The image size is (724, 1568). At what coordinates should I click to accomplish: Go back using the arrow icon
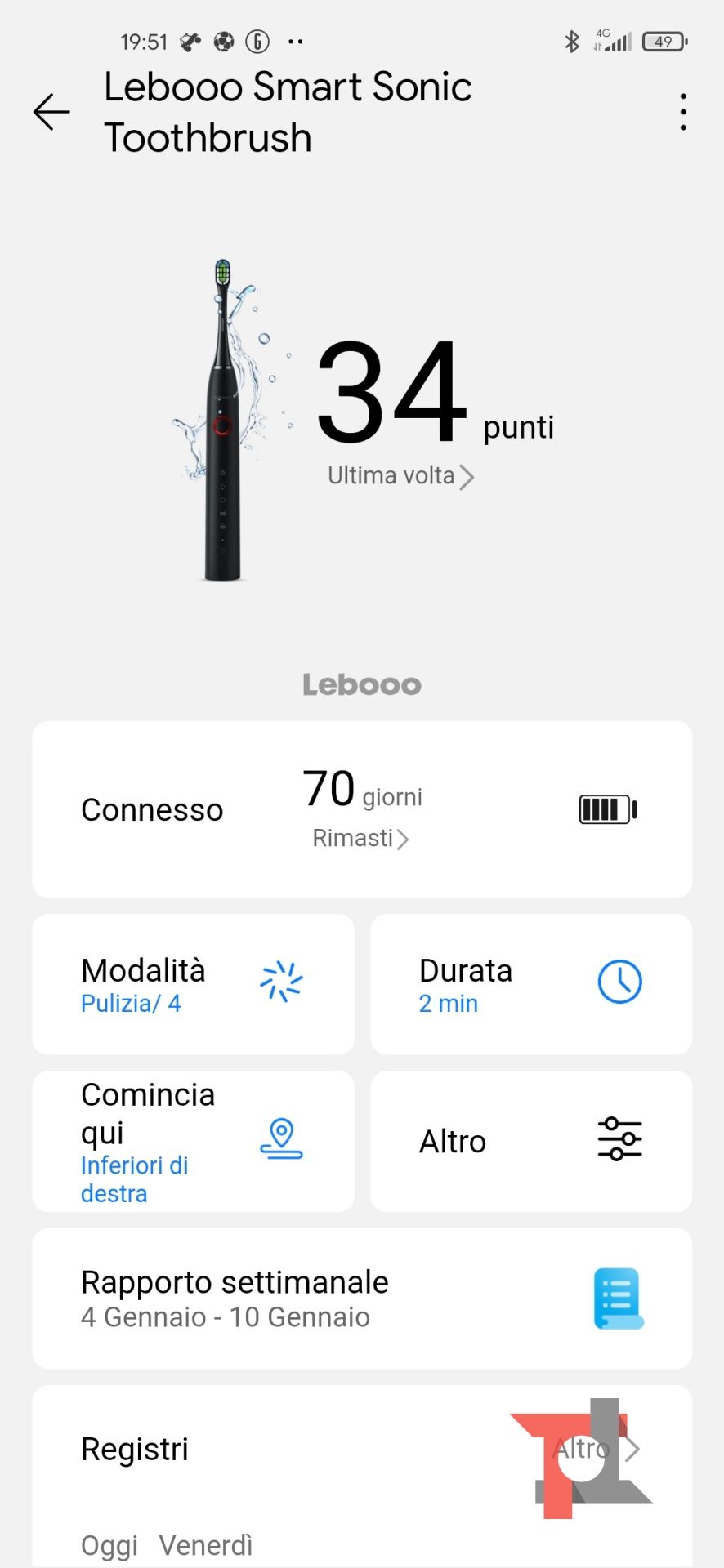tap(51, 112)
